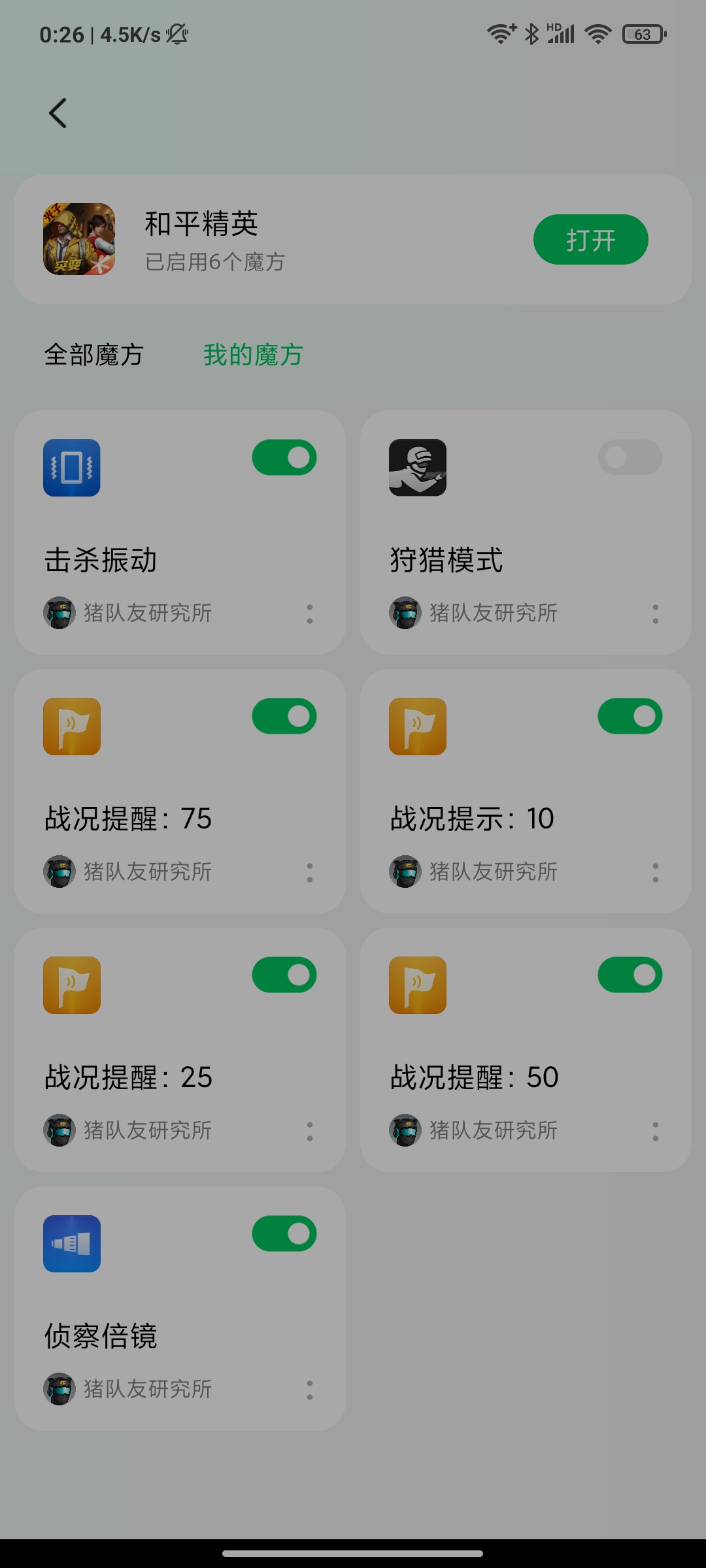Open overflow menu for 战况提醒: 75
Image resolution: width=706 pixels, height=1568 pixels.
pyautogui.click(x=310, y=872)
